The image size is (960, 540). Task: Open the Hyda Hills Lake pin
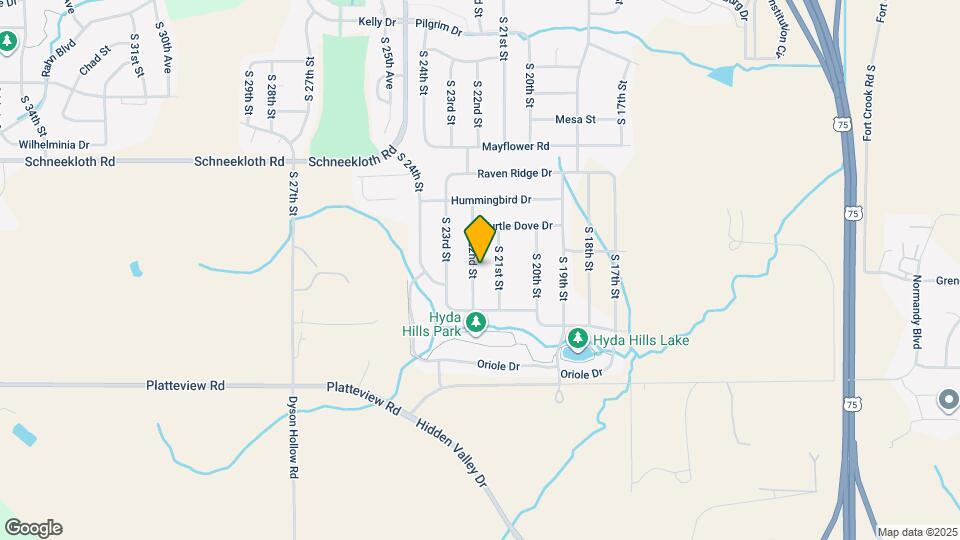coord(577,339)
